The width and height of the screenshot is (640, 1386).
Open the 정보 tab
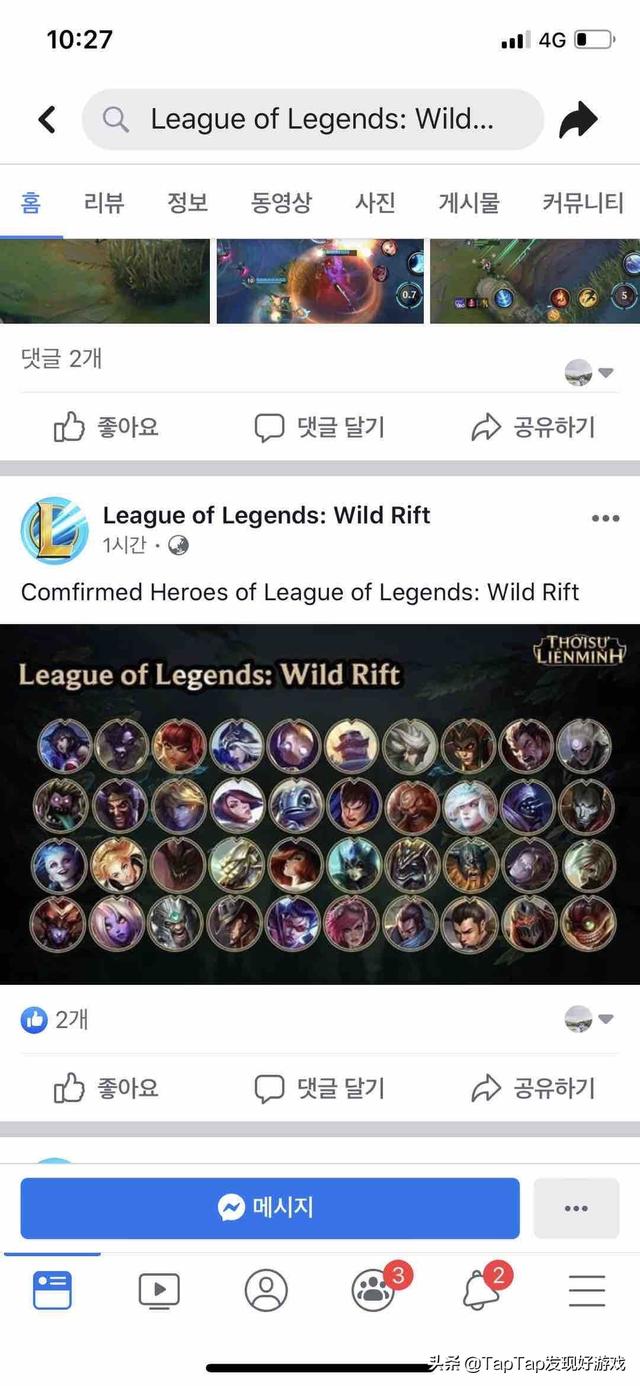click(187, 203)
